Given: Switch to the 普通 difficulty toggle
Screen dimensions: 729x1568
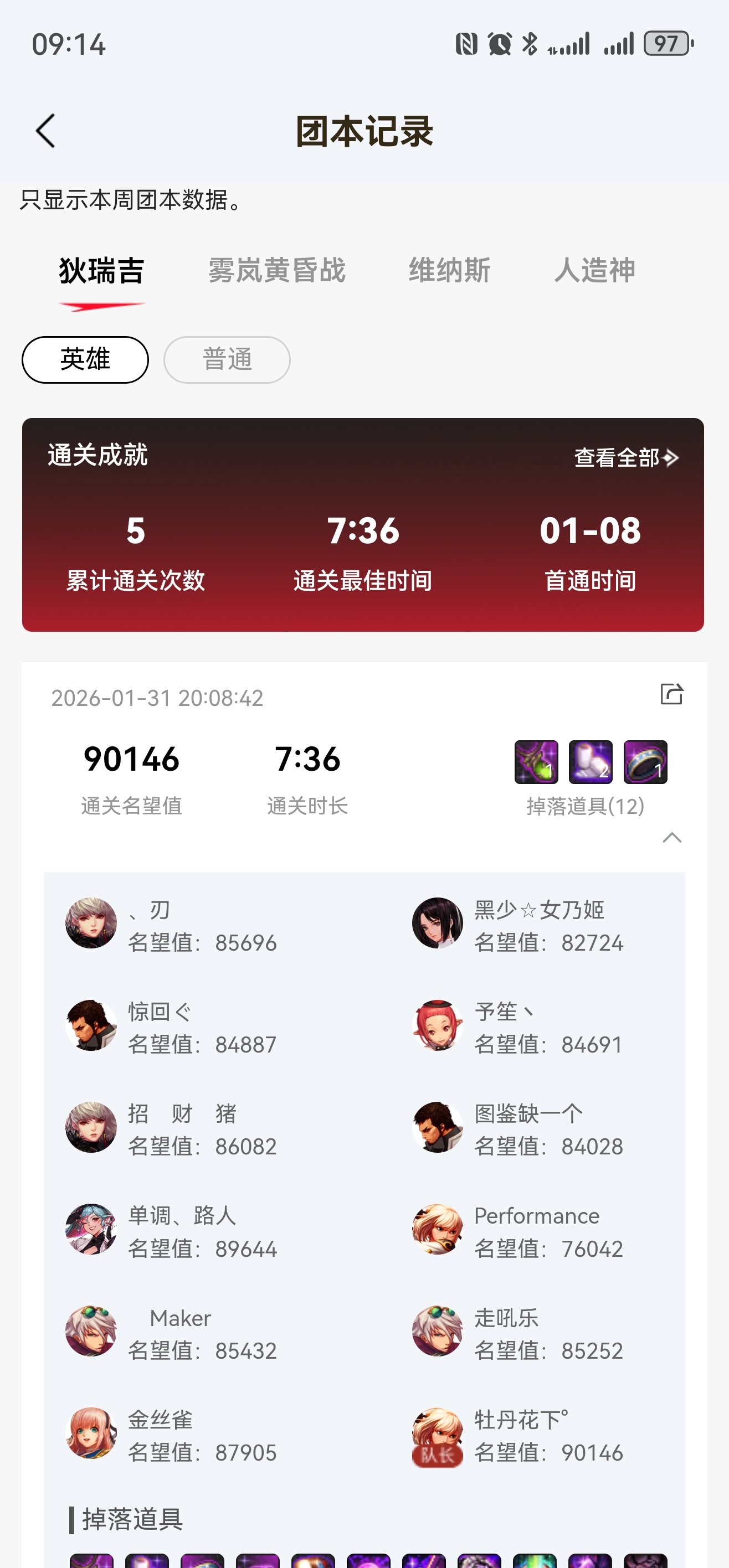Looking at the screenshot, I should coord(227,359).
